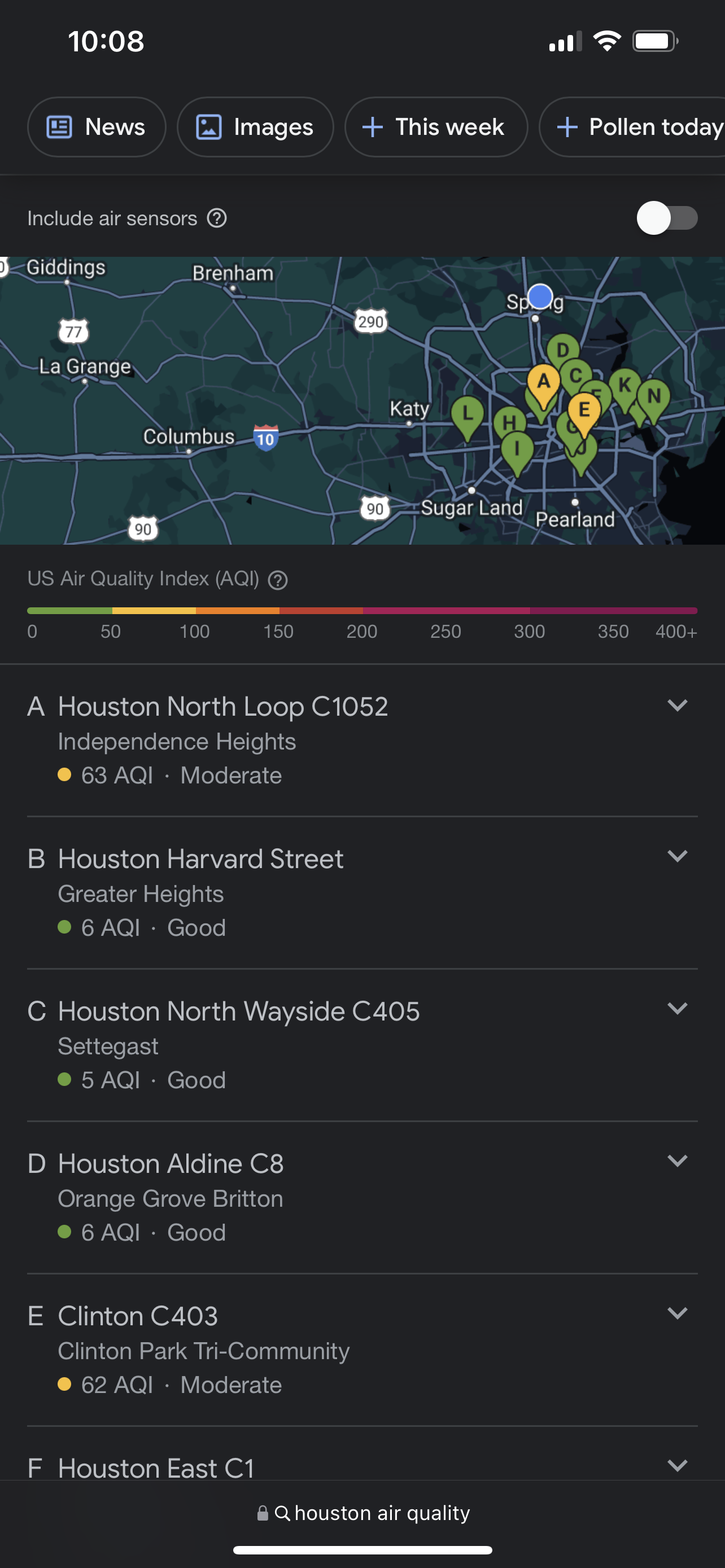Expand Houston North Loop C1052 details
The height and width of the screenshot is (1568, 725).
point(677,706)
